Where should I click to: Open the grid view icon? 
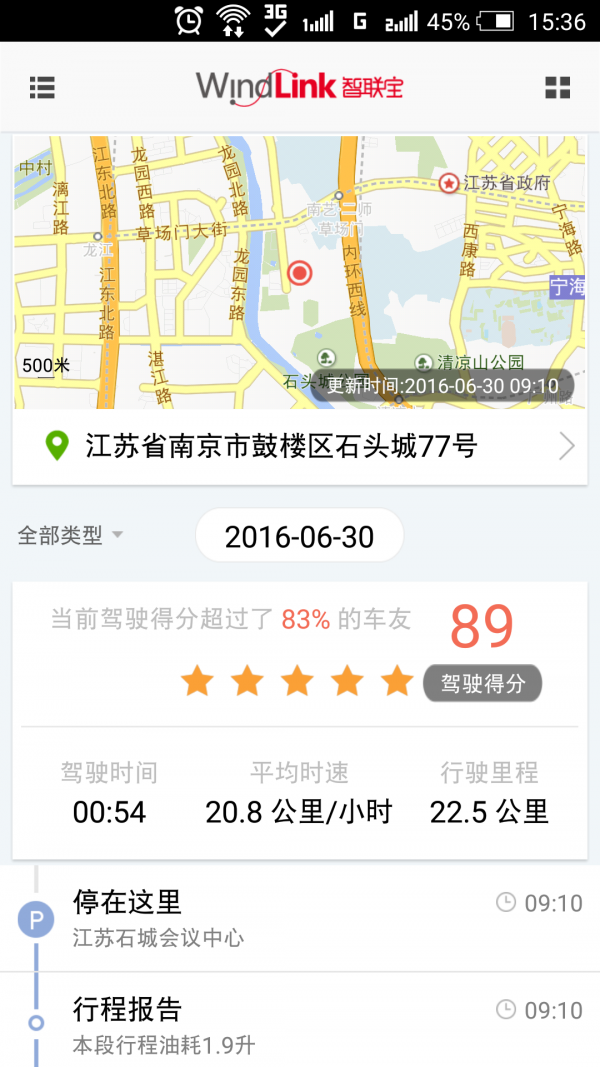coord(558,87)
